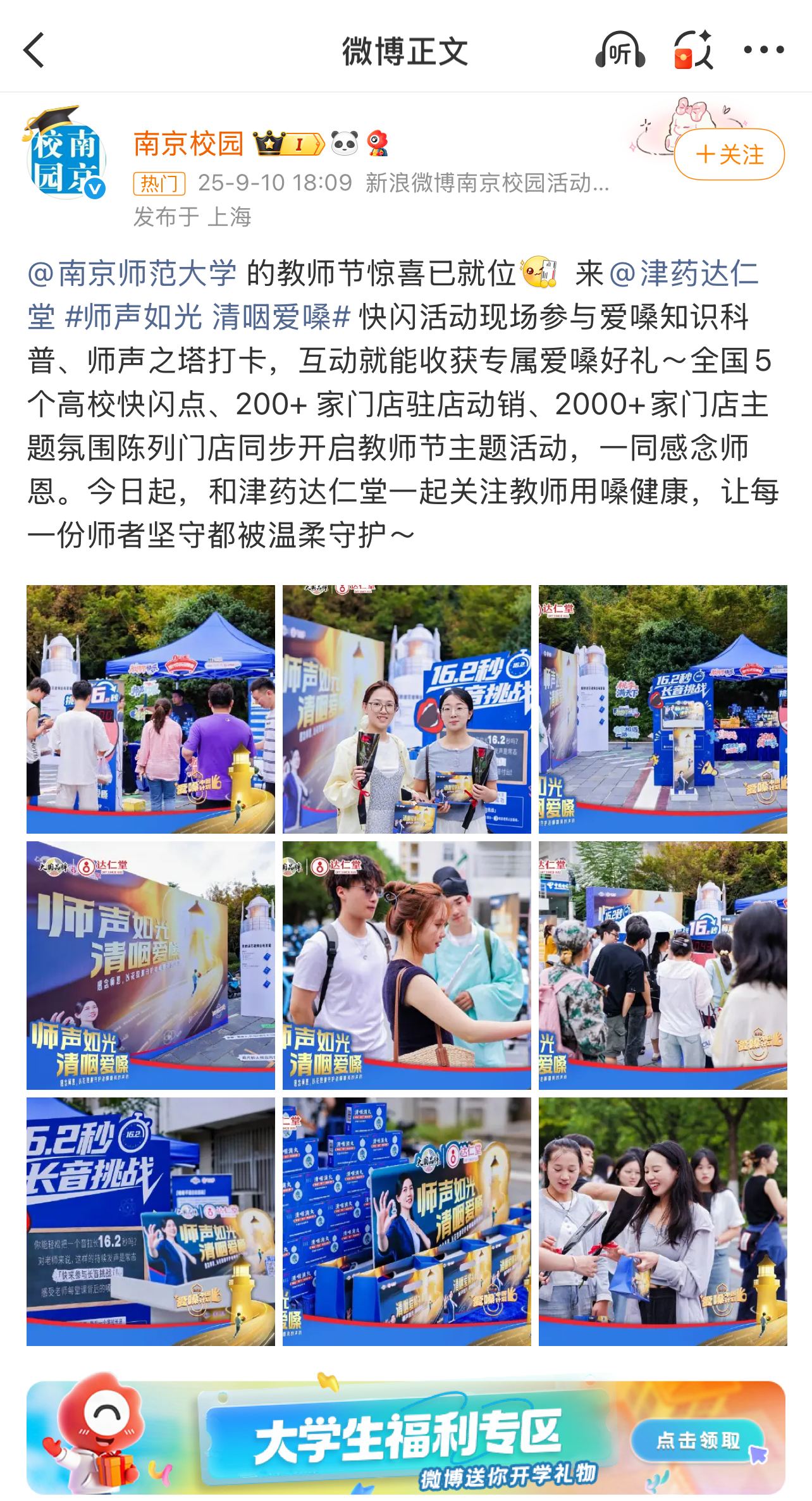Image resolution: width=812 pixels, height=1501 pixels.
Task: Open 南京校园 profile avatar
Action: click(66, 156)
